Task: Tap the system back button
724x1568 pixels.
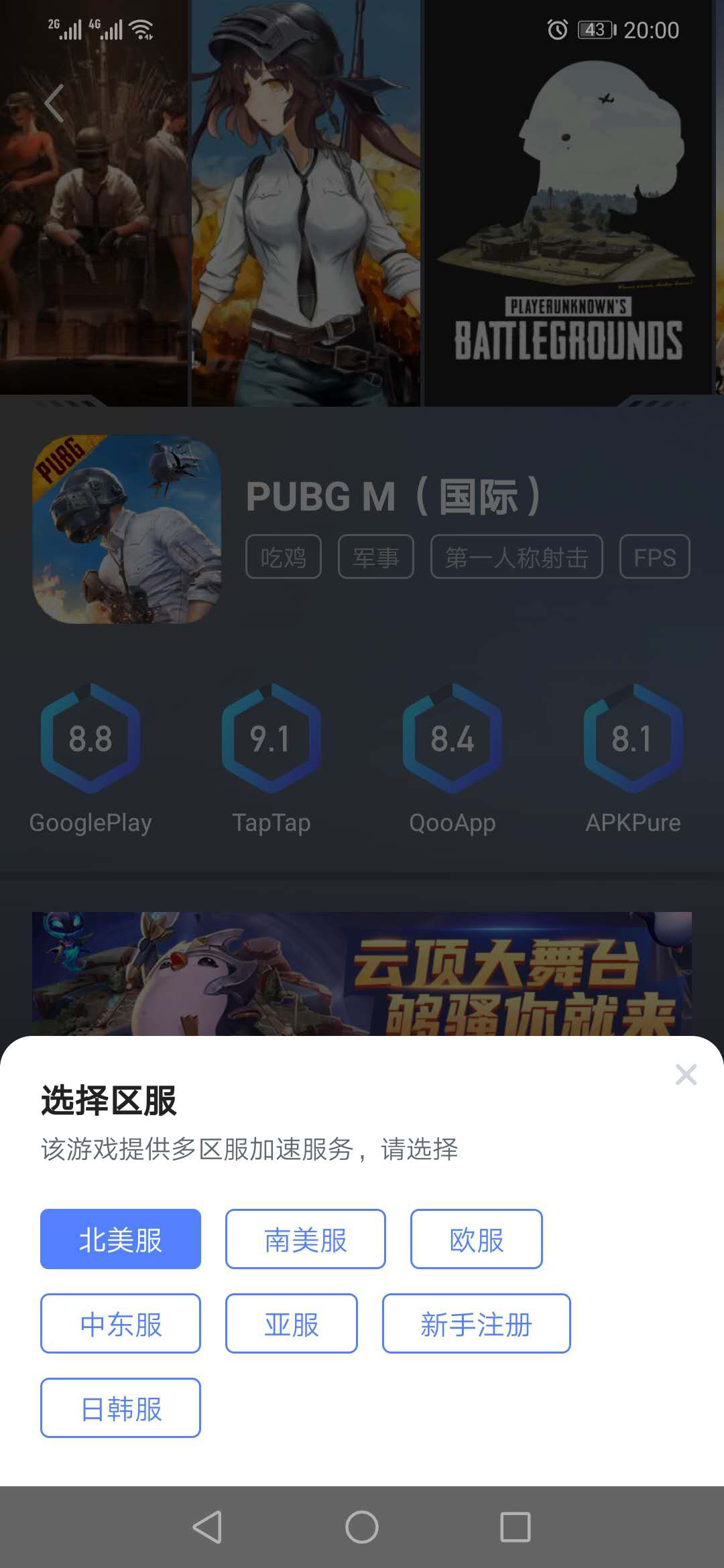Action: (x=208, y=1527)
